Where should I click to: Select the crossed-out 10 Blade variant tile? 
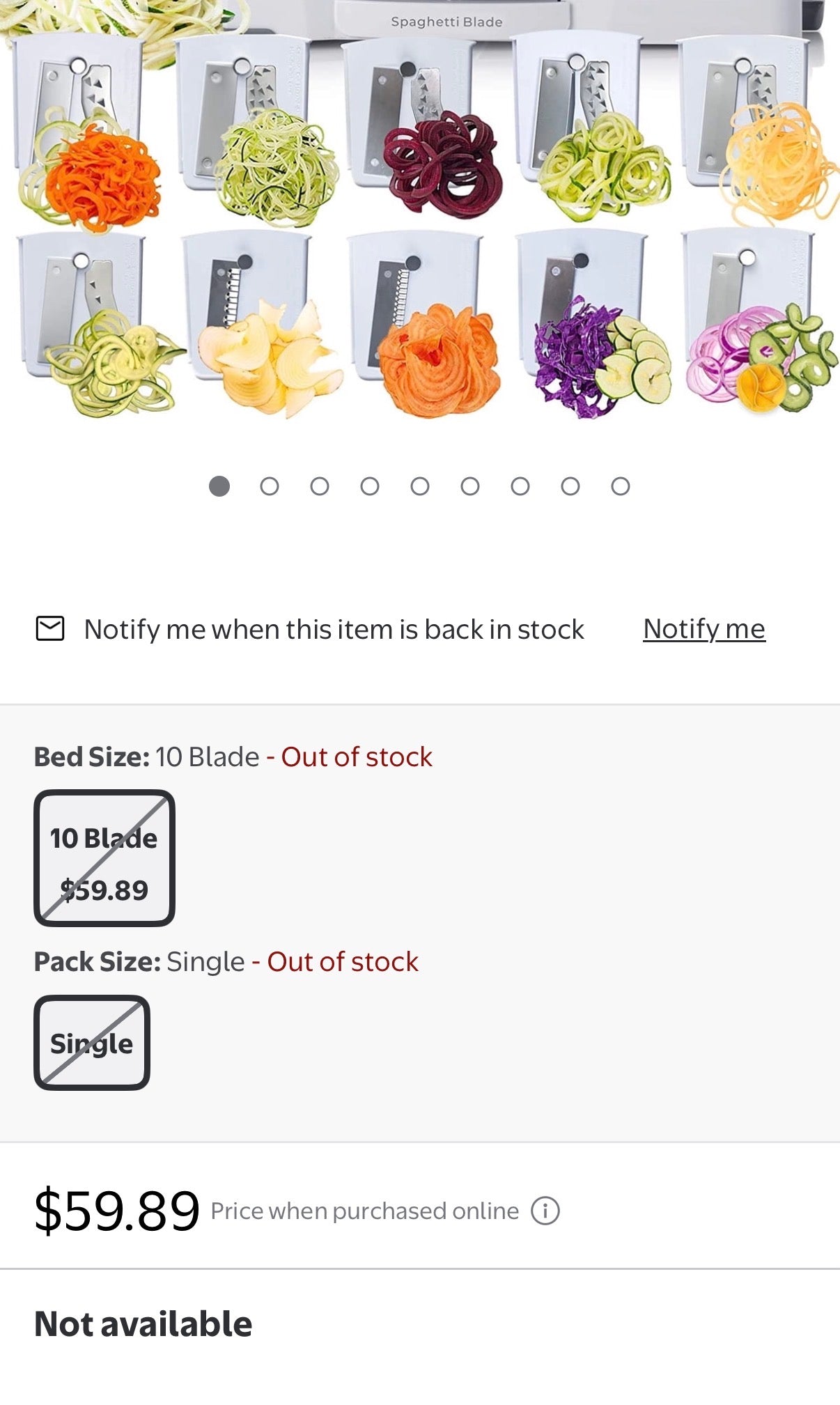click(104, 855)
